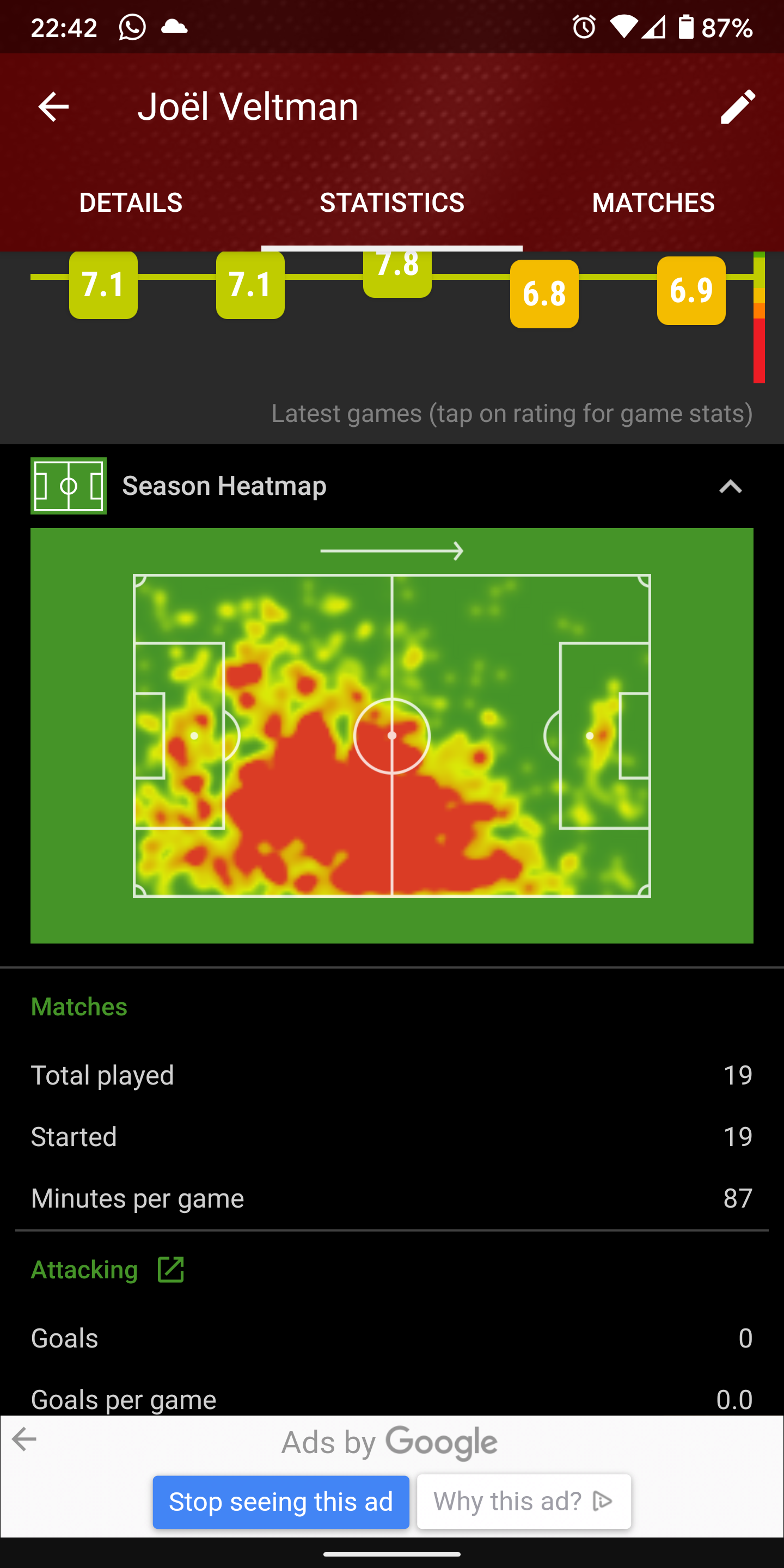Go back from Joël Veltman's page
Viewport: 784px width, 1568px height.
click(x=53, y=107)
